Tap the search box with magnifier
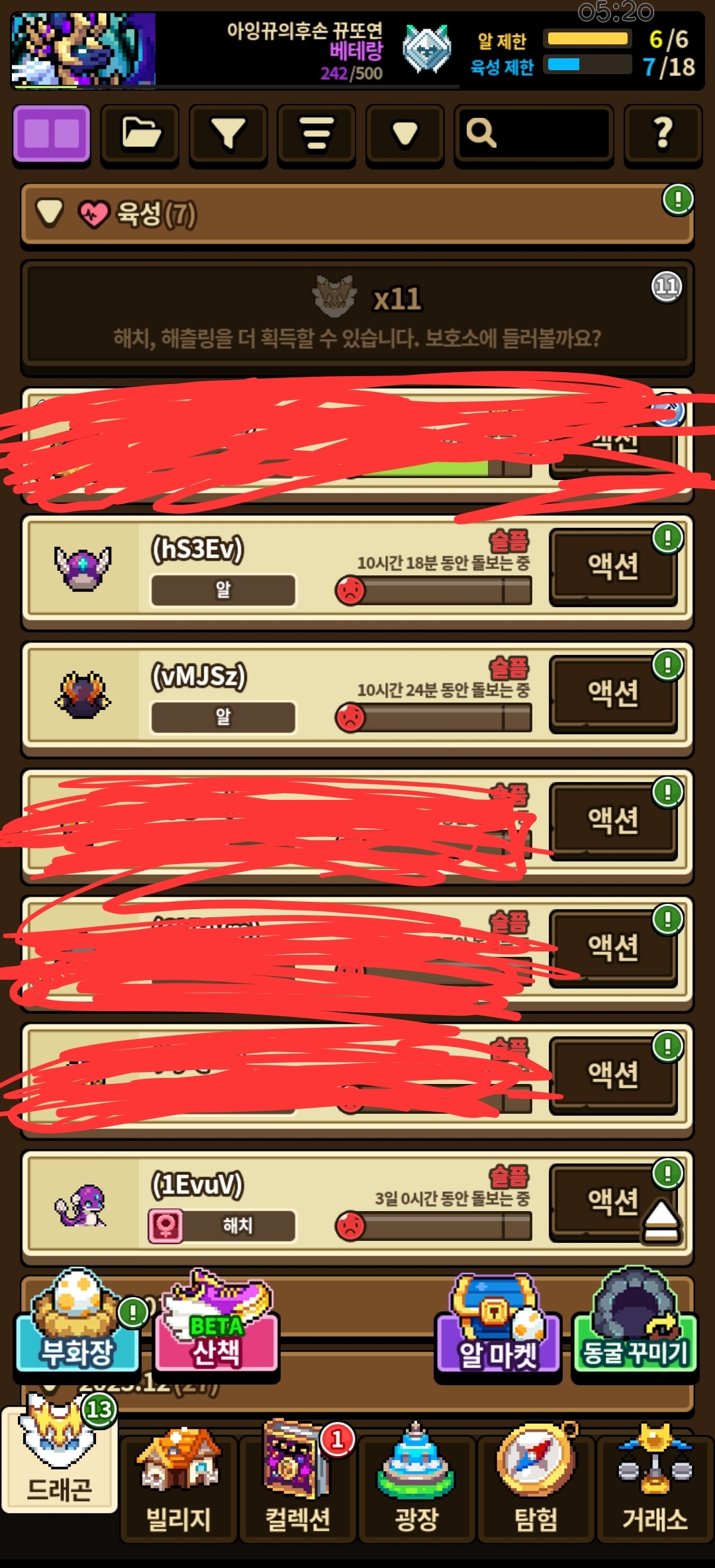 point(534,133)
